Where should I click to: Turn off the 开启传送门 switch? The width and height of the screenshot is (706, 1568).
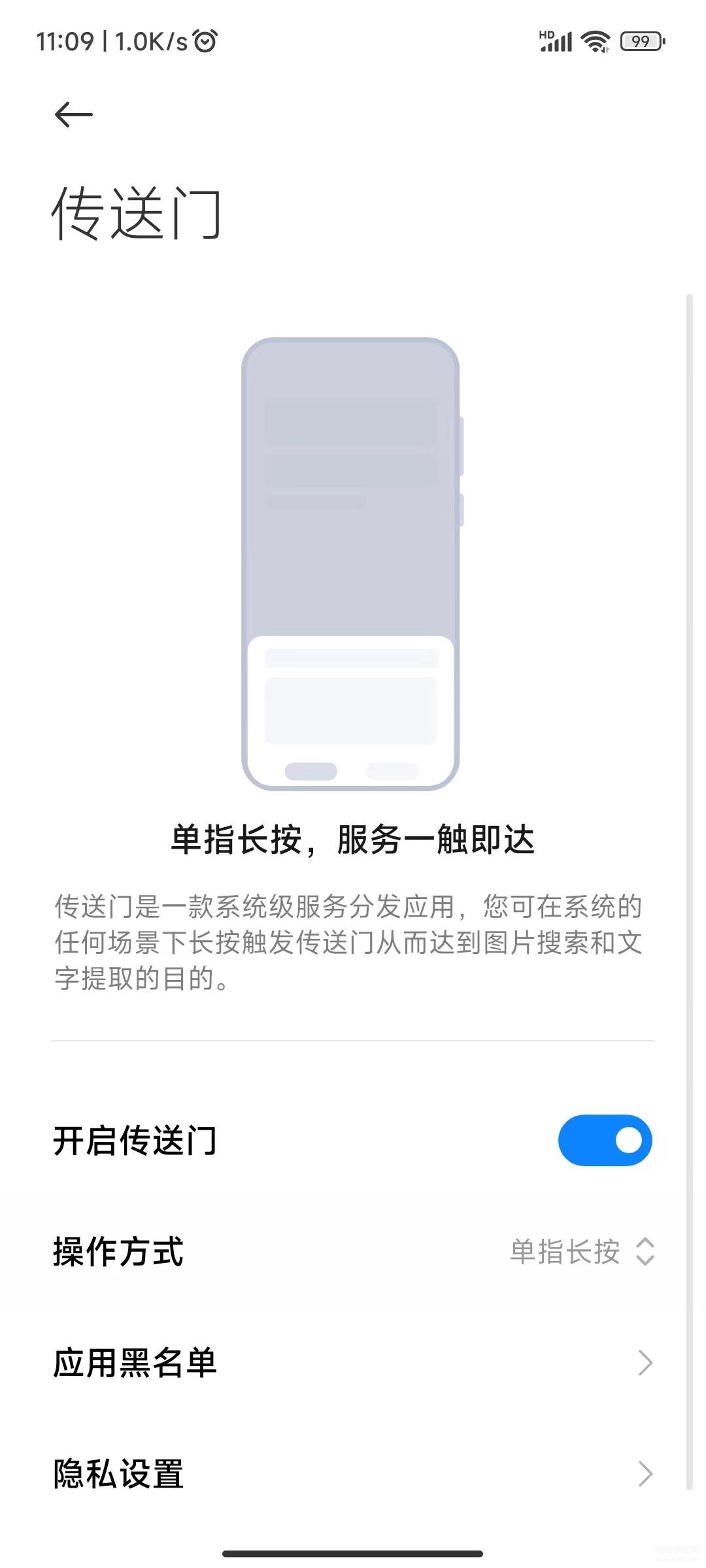coord(605,1140)
